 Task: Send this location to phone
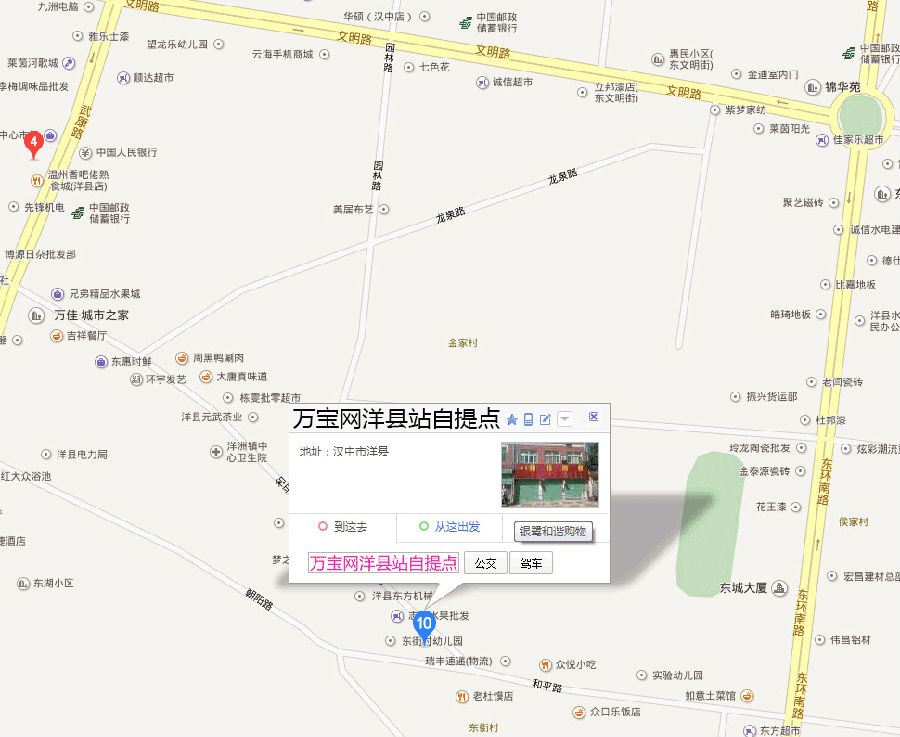pyautogui.click(x=528, y=419)
